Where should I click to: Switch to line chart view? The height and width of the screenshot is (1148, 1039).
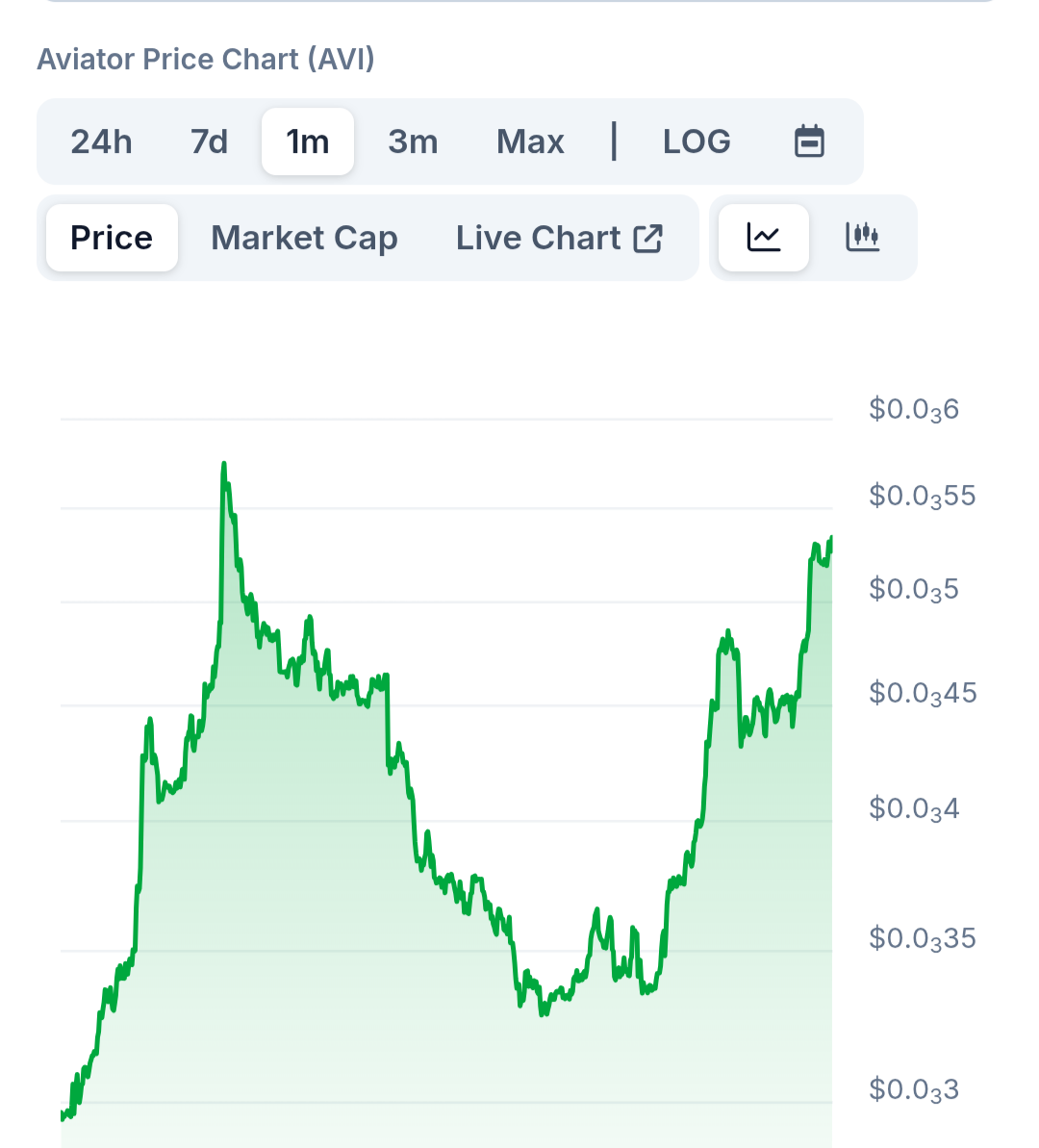[x=764, y=238]
